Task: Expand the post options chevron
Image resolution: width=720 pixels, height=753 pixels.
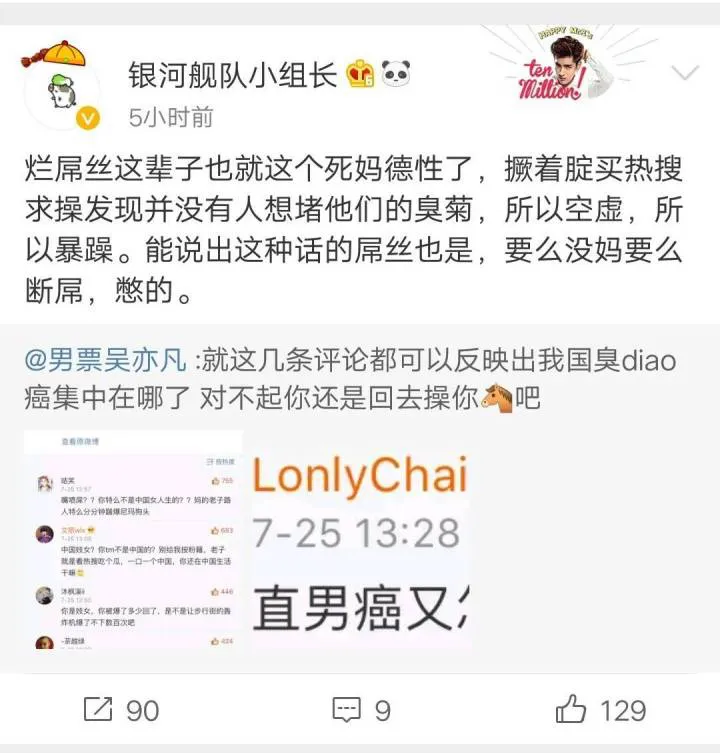Action: (x=684, y=73)
